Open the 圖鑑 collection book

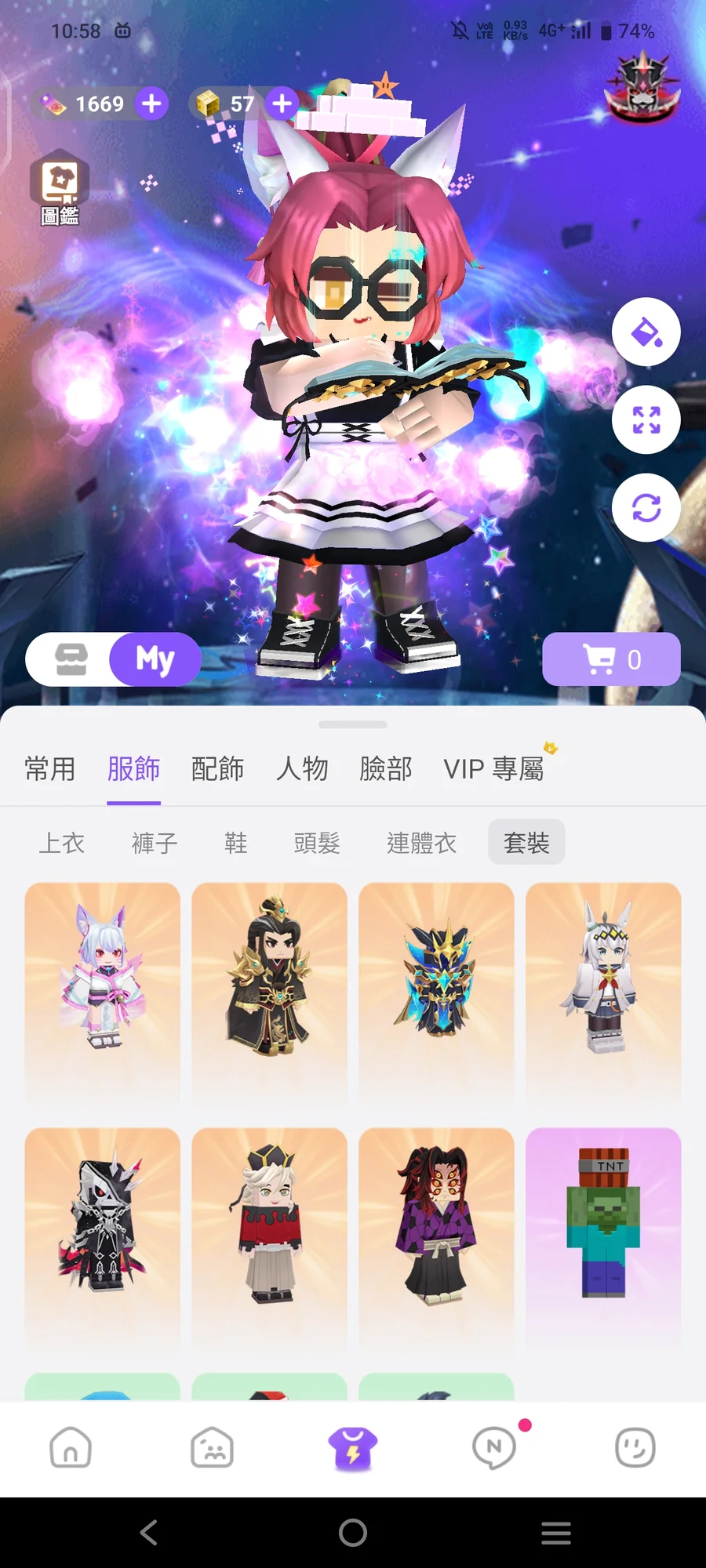(60, 187)
